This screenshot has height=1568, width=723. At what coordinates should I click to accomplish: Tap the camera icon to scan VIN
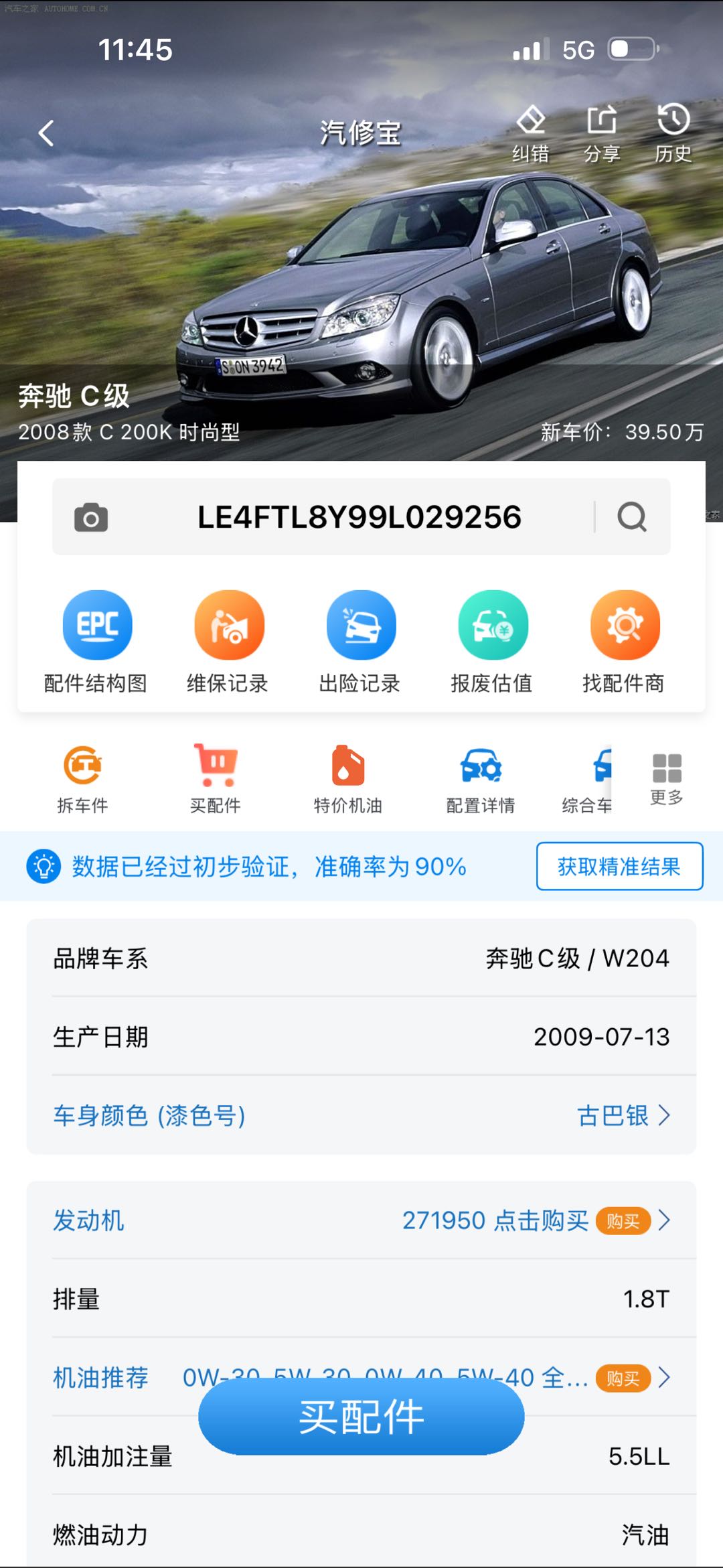click(x=91, y=517)
